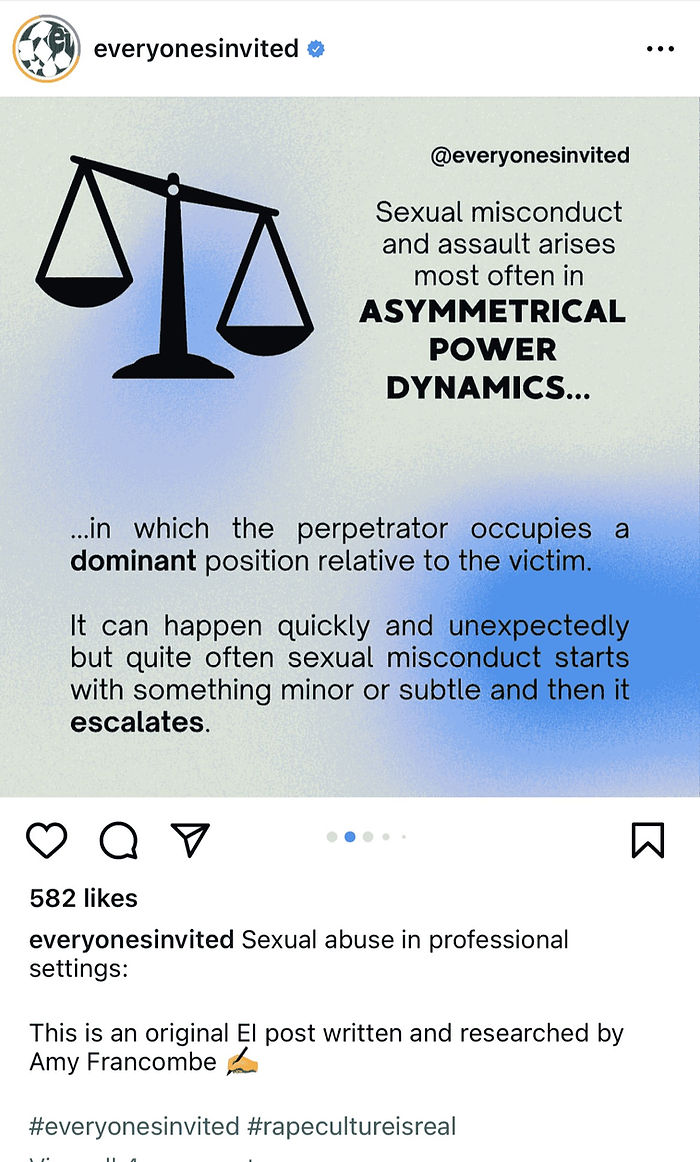Open comments with the speech bubble icon
The width and height of the screenshot is (700, 1162).
(x=119, y=840)
